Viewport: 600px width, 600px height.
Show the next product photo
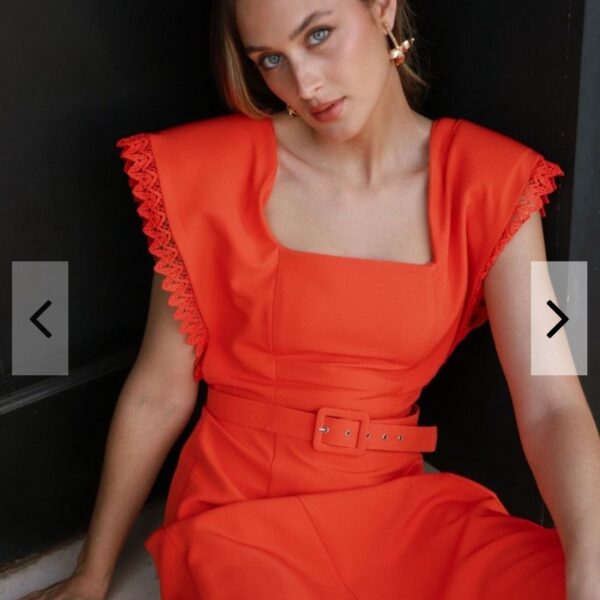click(558, 318)
